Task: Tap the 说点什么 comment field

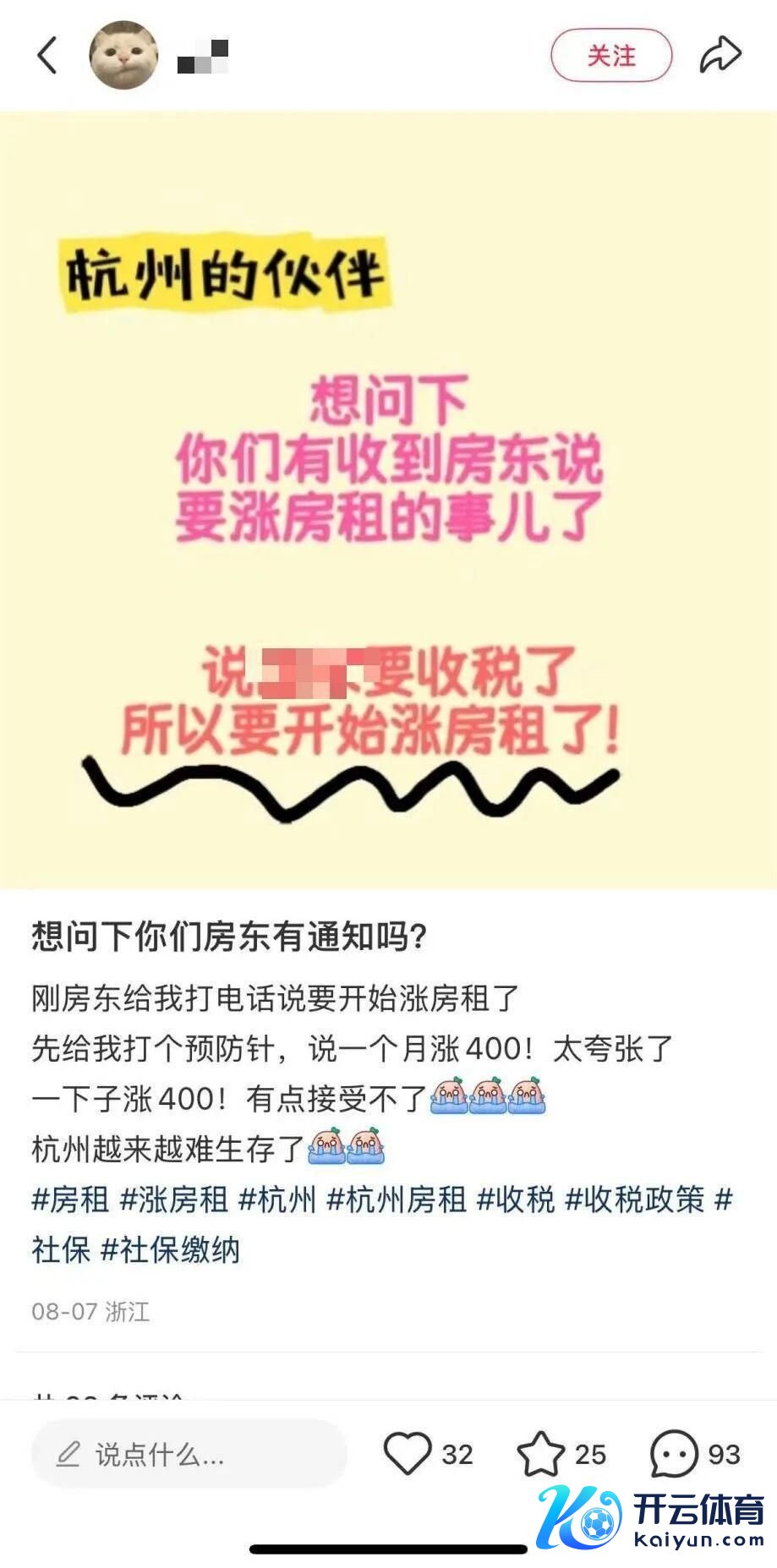Action: click(x=189, y=1454)
